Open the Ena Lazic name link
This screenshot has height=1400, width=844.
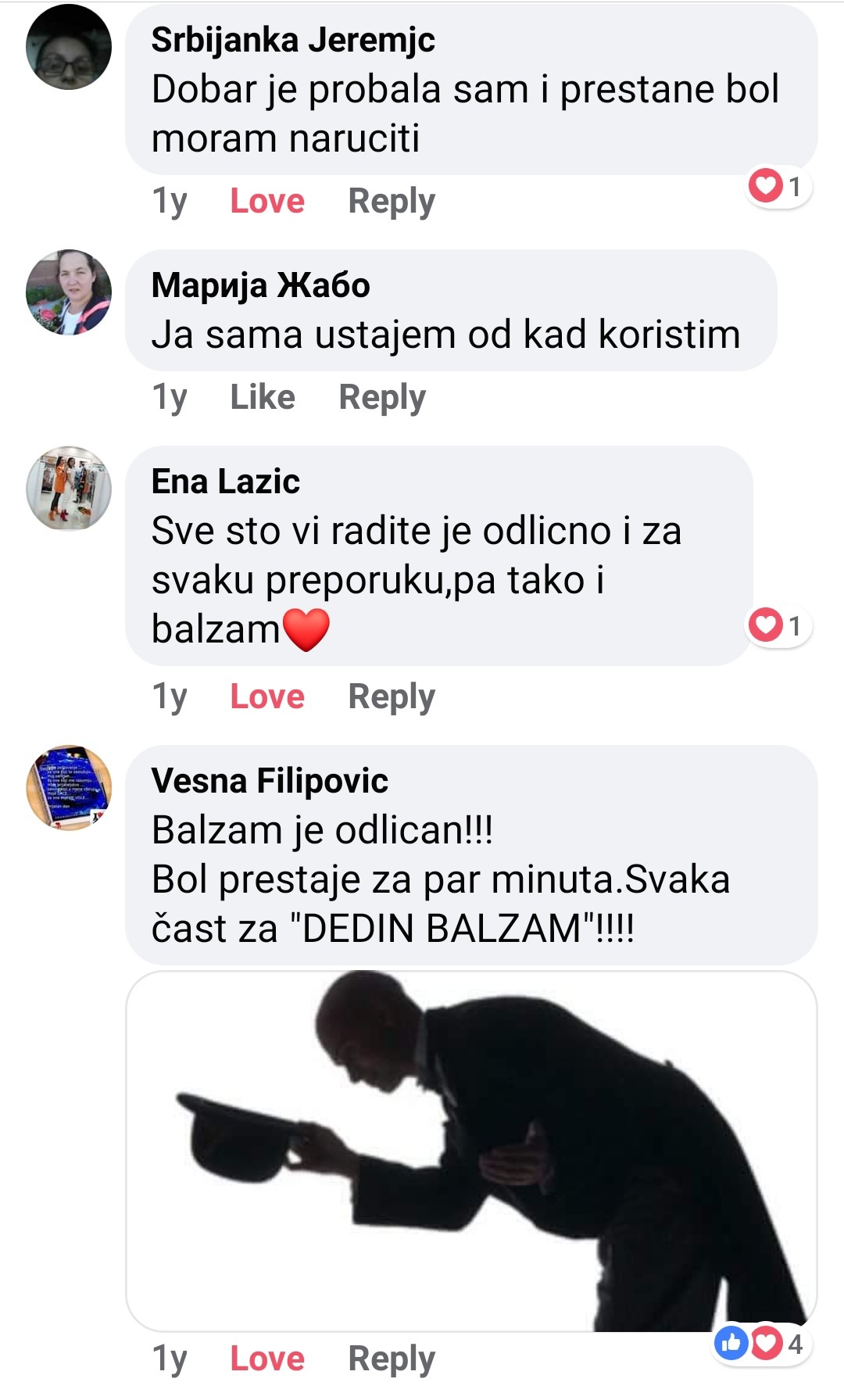225,482
